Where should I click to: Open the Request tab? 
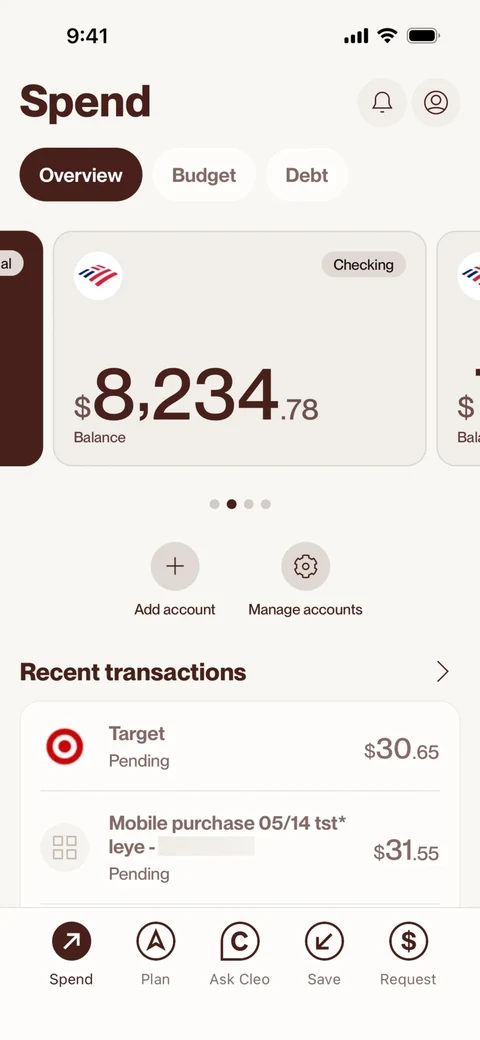point(408,954)
